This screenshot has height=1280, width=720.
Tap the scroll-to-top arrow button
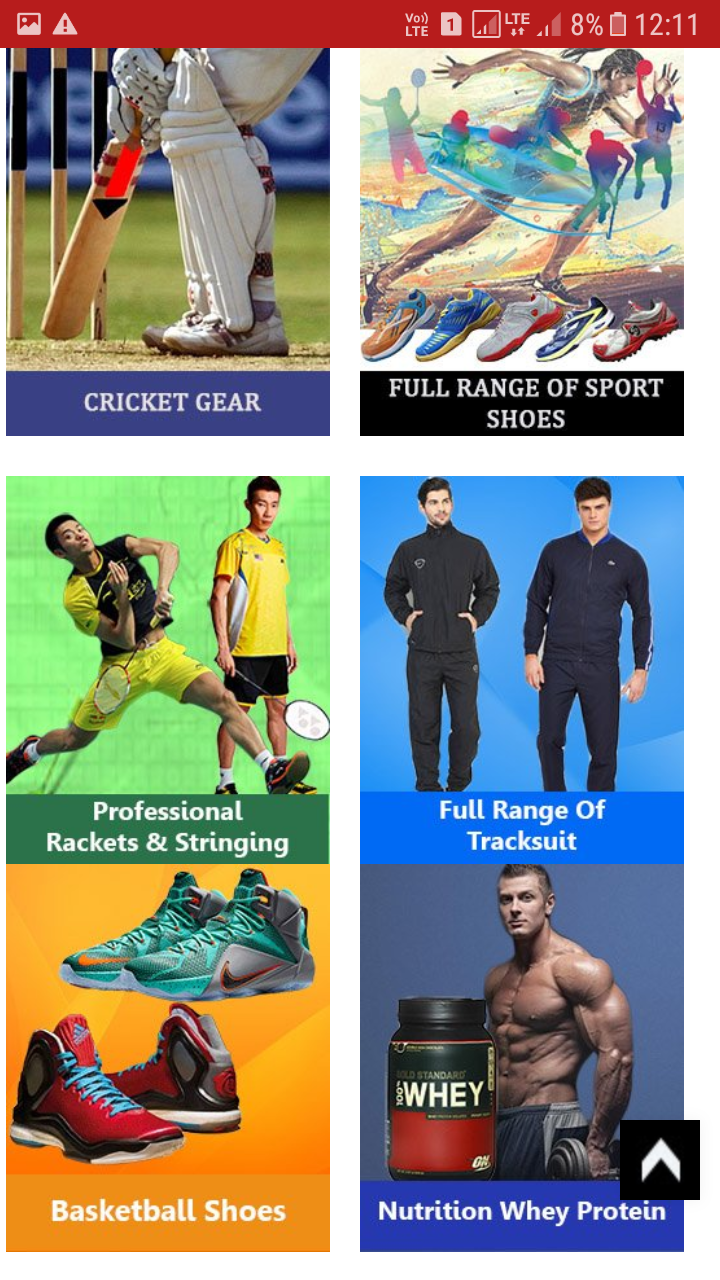[660, 1160]
